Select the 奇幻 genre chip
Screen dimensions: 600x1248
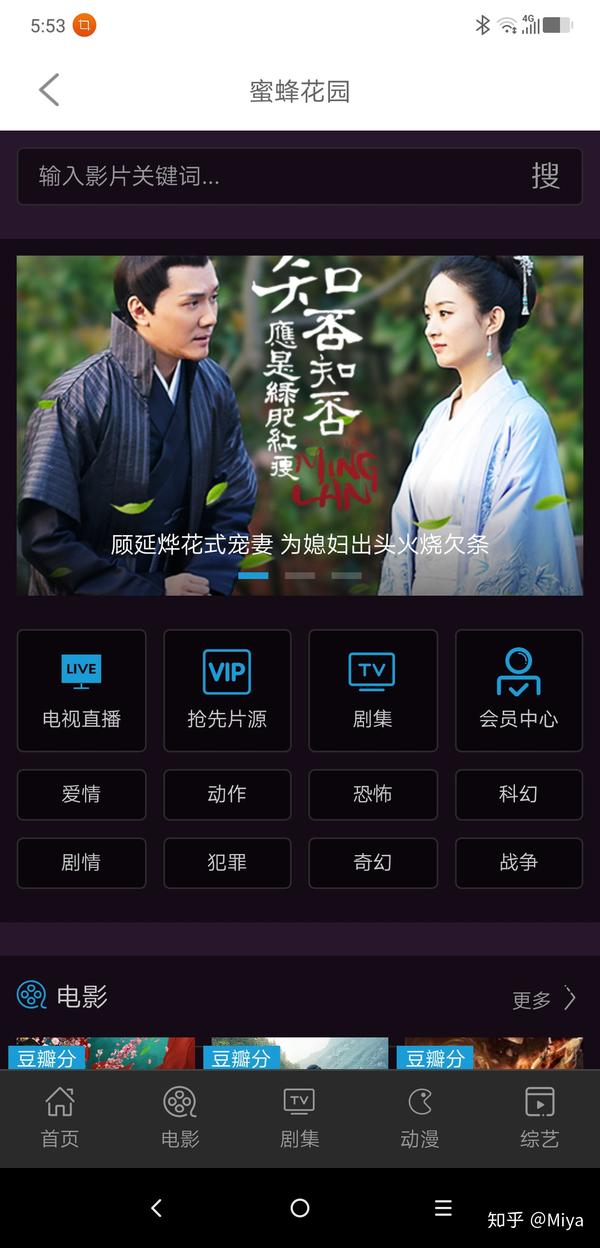point(372,862)
